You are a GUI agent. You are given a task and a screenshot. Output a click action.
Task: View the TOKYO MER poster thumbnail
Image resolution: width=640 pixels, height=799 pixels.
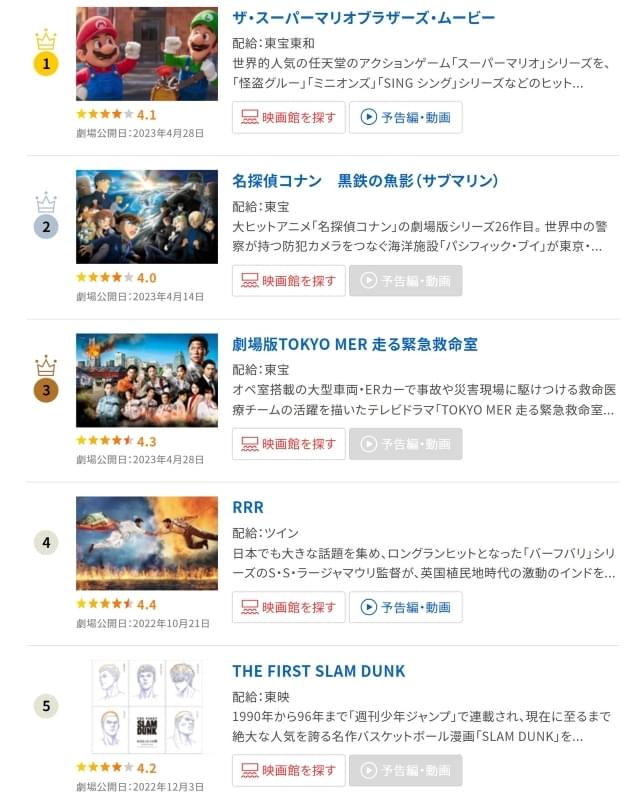tap(146, 380)
